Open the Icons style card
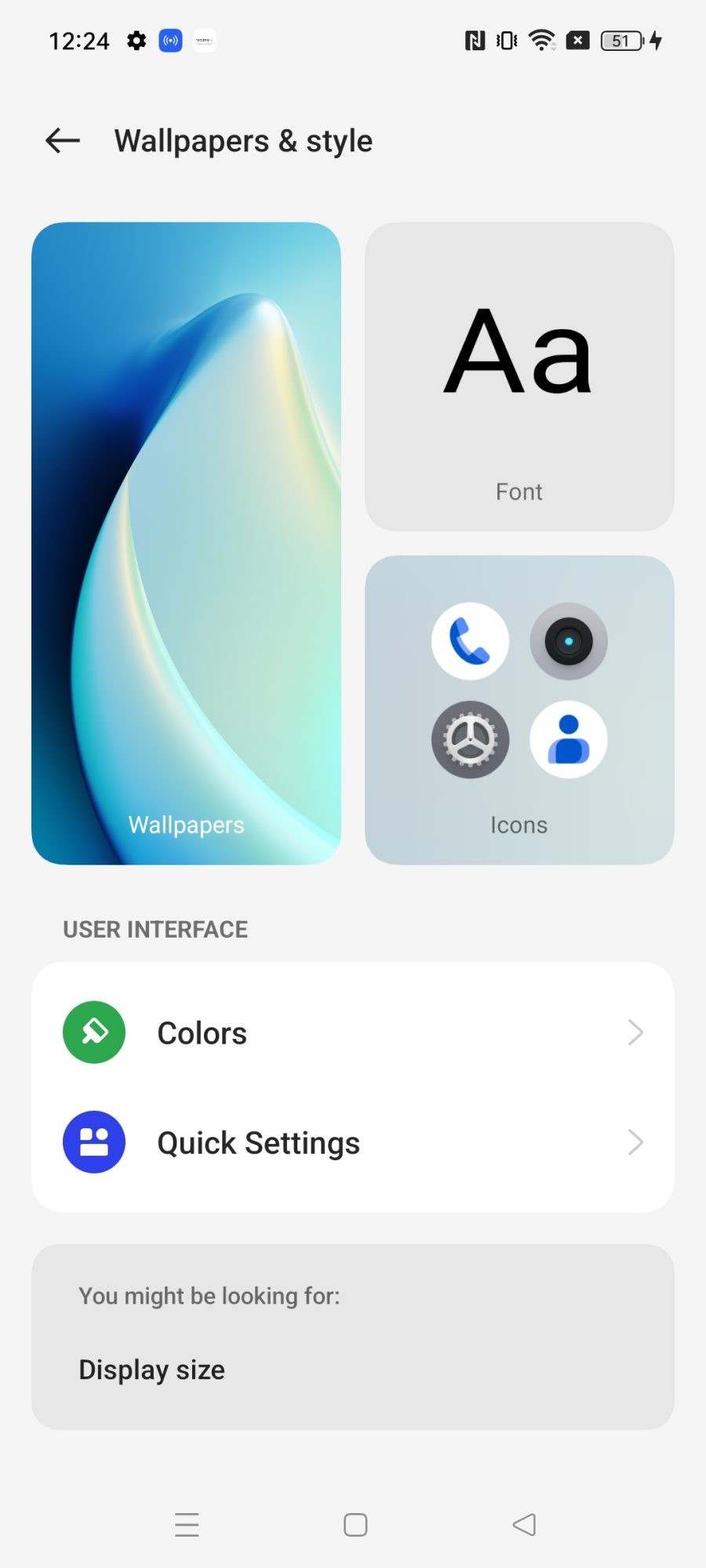Screen dimensions: 706x1568 519,710
